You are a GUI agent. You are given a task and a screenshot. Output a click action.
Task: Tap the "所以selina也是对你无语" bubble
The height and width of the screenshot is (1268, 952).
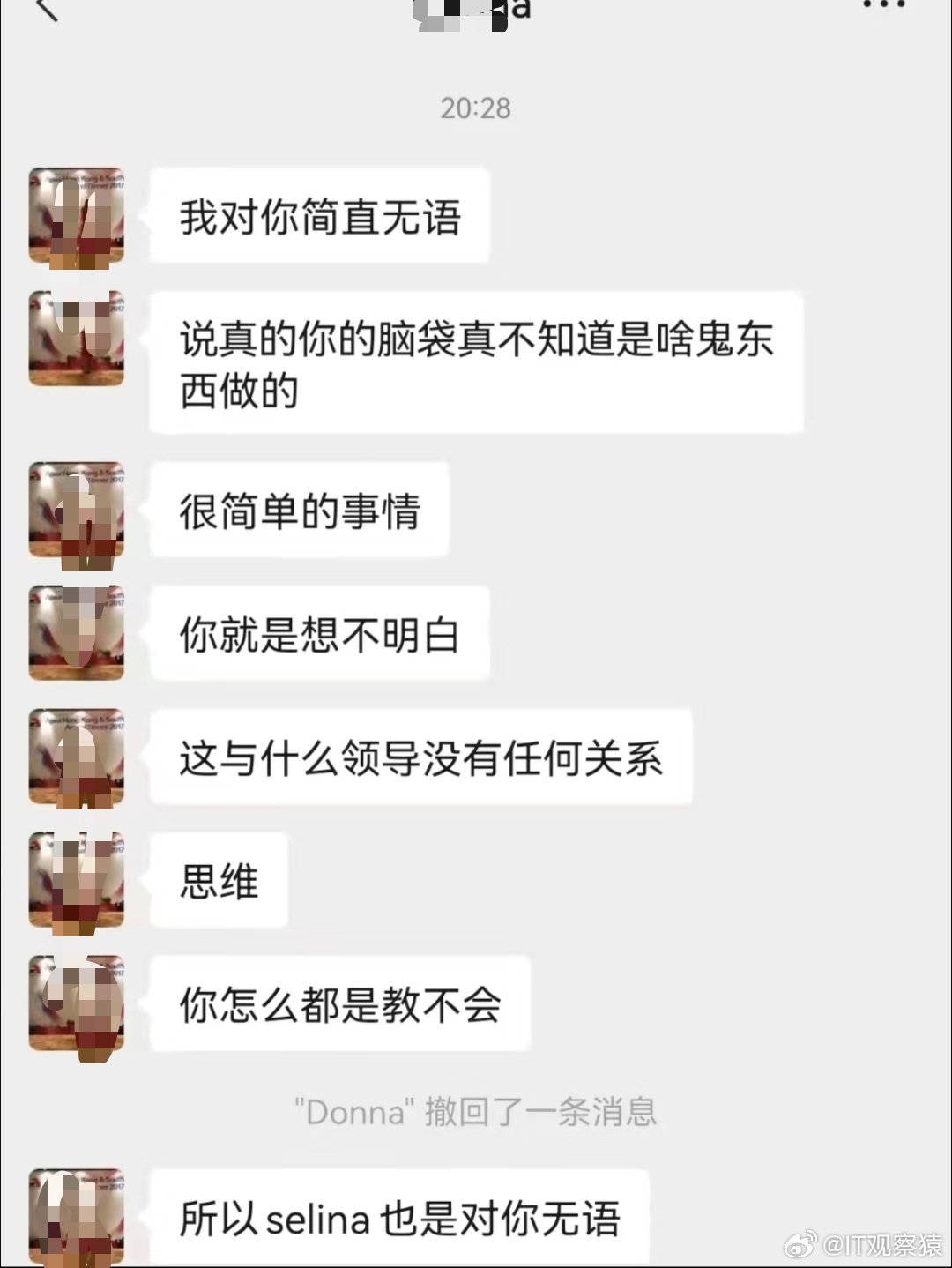click(x=405, y=1217)
